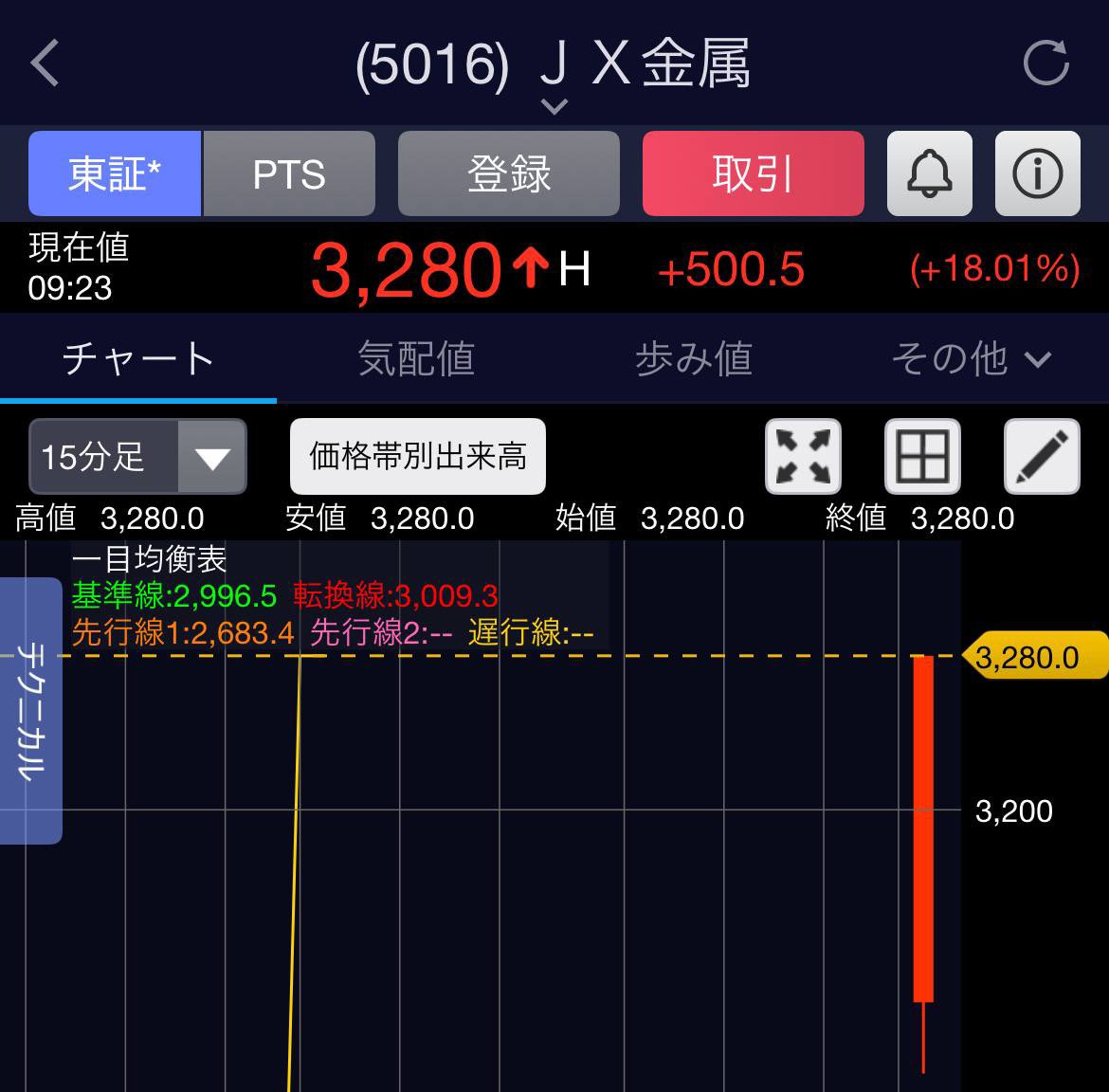Change the chart layout with the grid icon

pyautogui.click(x=922, y=457)
